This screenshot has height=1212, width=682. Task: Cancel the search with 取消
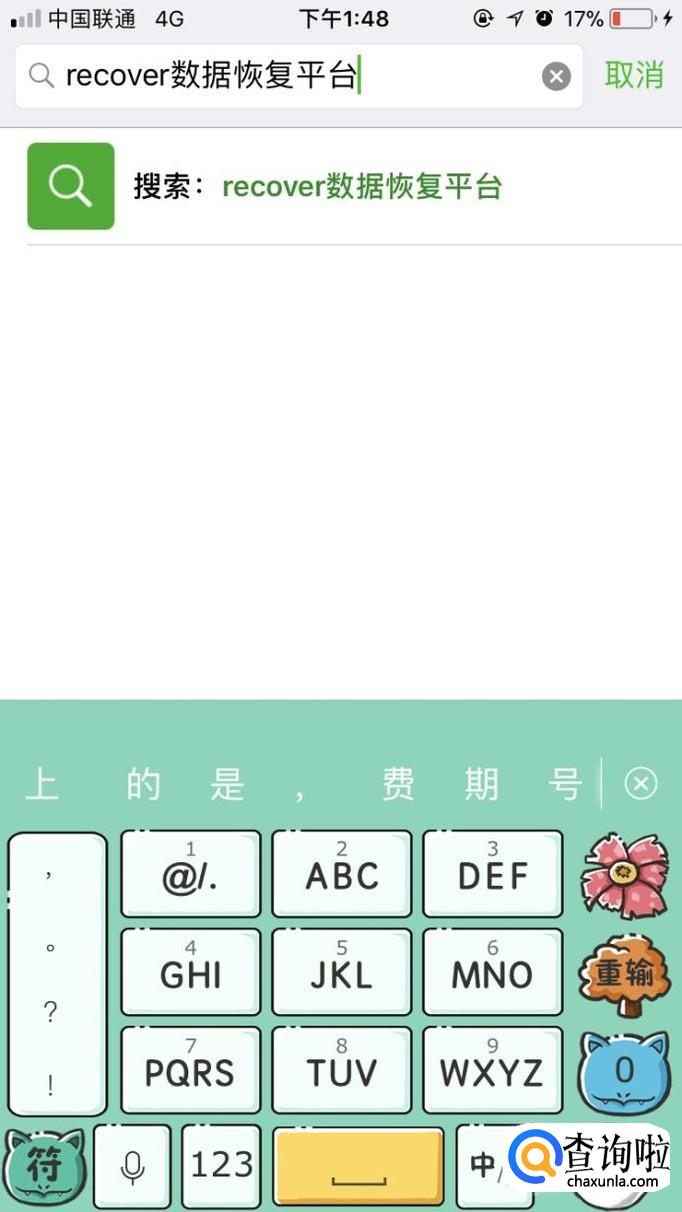634,75
